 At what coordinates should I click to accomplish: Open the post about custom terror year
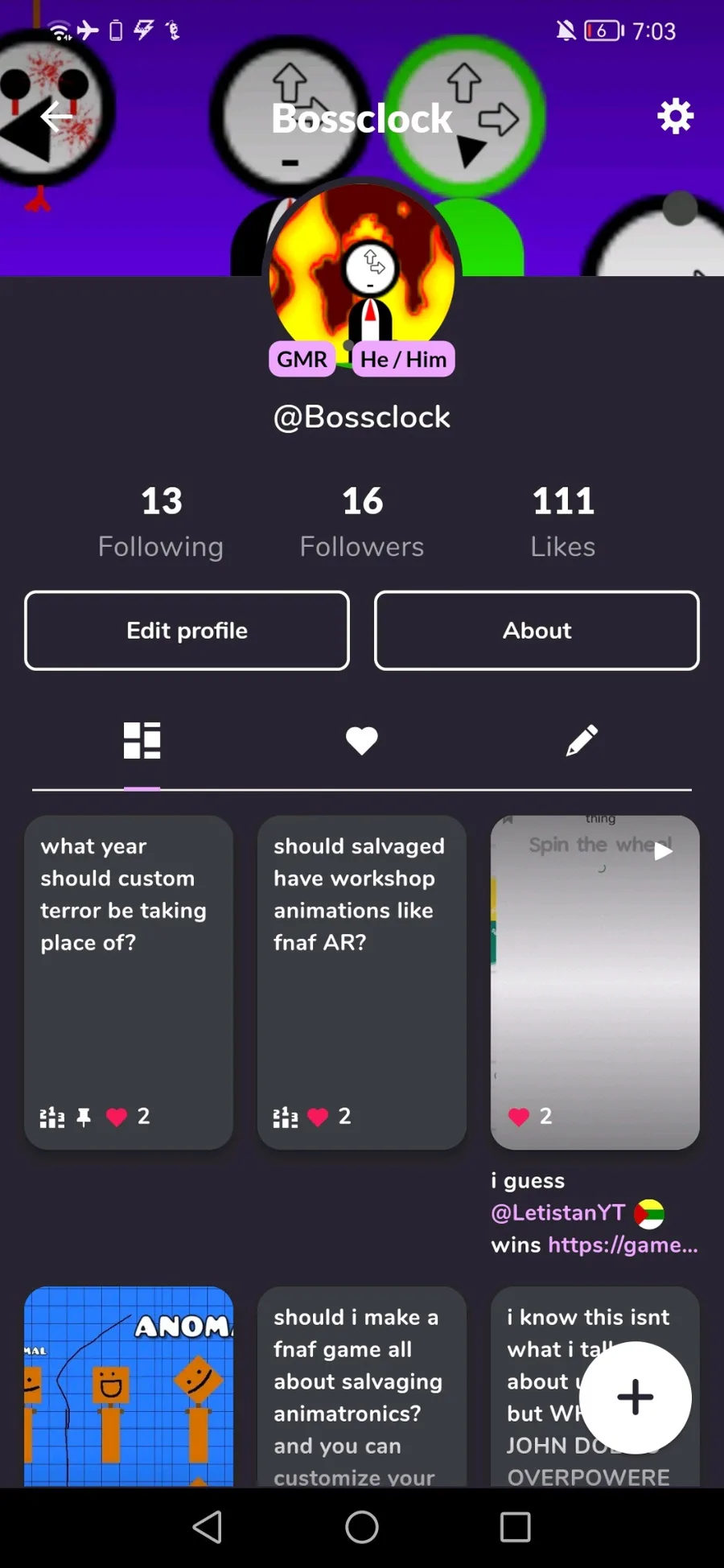tap(129, 982)
